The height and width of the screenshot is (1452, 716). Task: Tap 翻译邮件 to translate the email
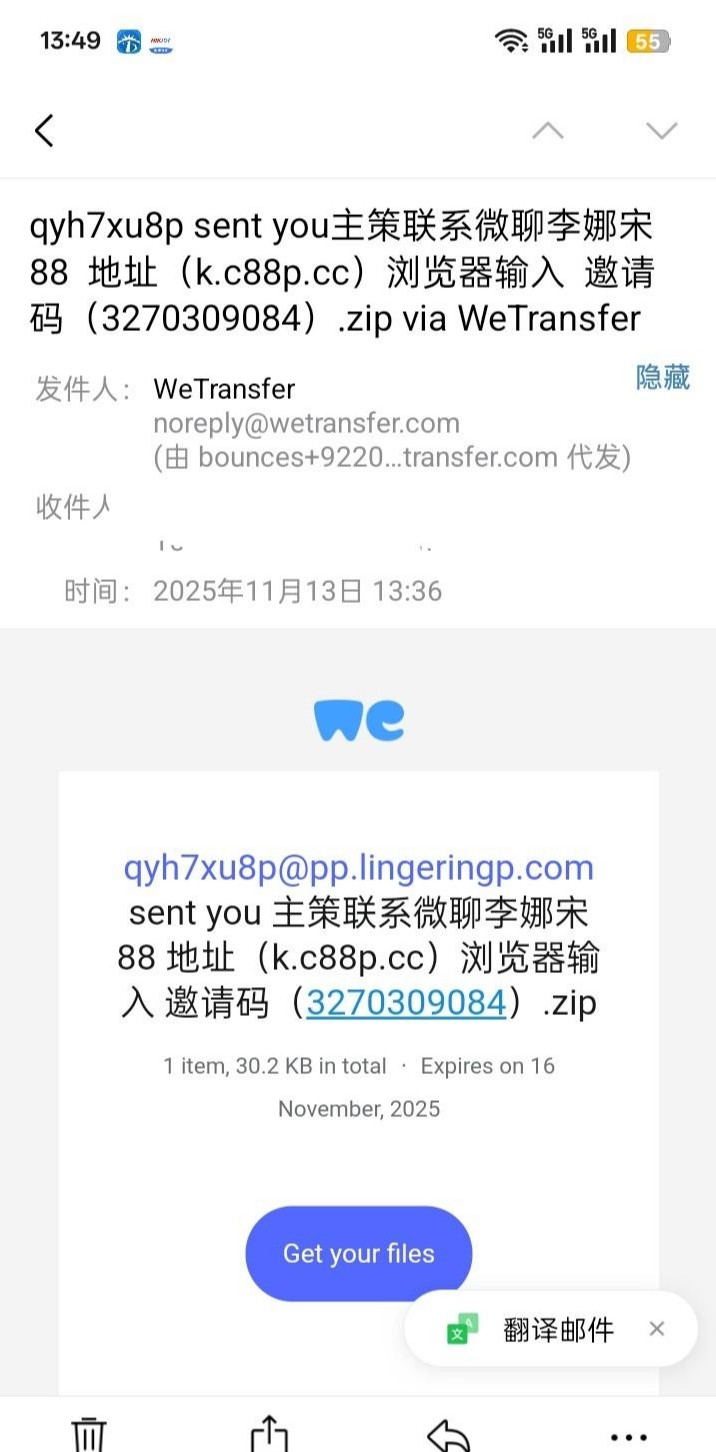coord(557,1329)
